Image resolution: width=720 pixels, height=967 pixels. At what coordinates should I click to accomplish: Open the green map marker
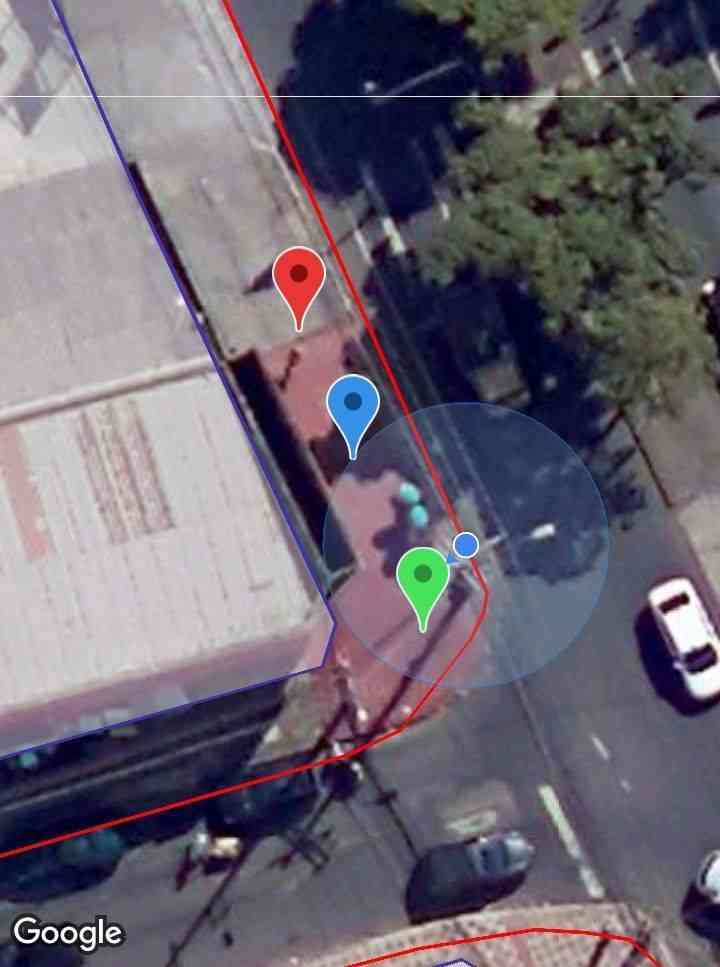[x=423, y=577]
